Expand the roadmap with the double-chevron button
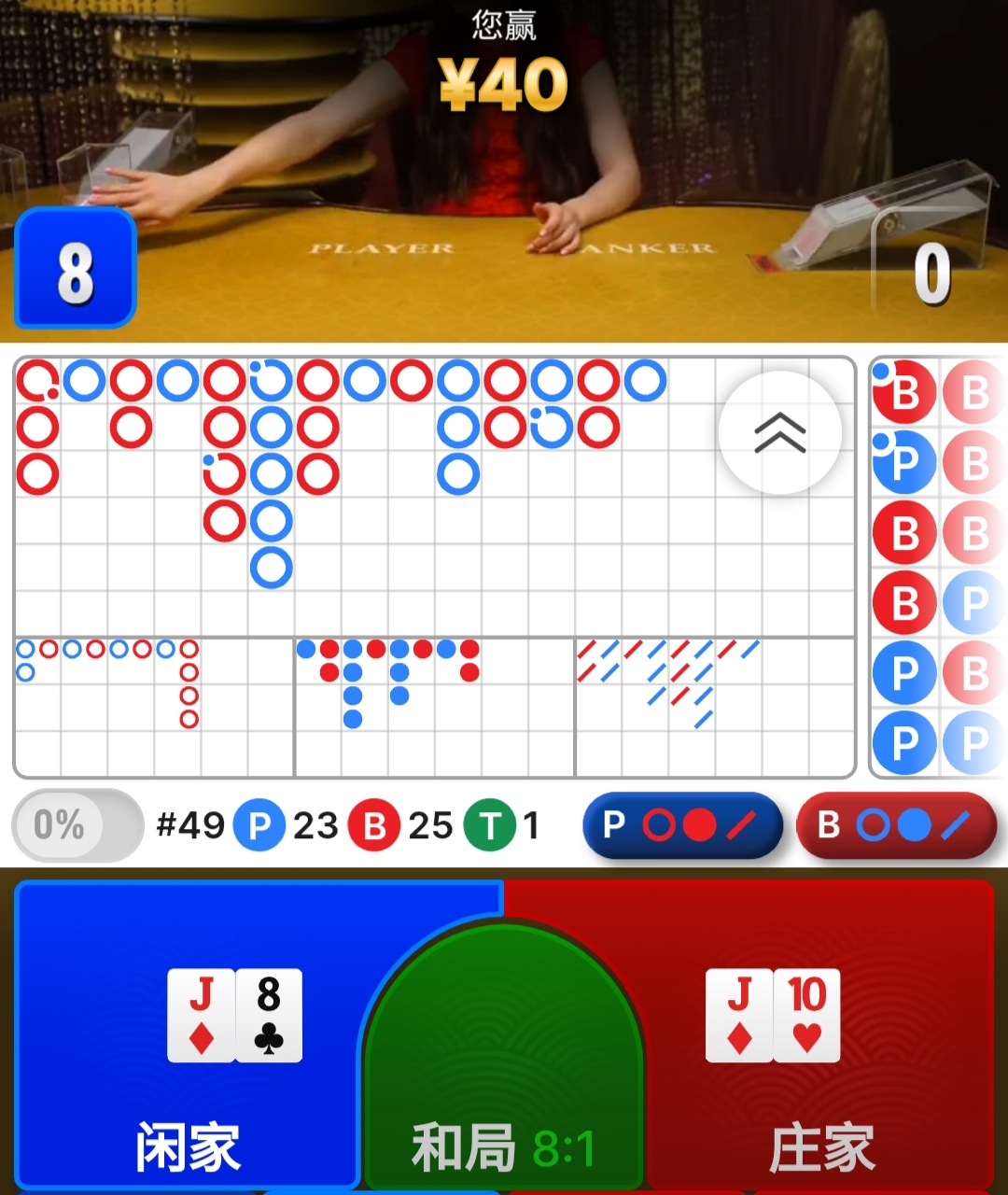 780,432
